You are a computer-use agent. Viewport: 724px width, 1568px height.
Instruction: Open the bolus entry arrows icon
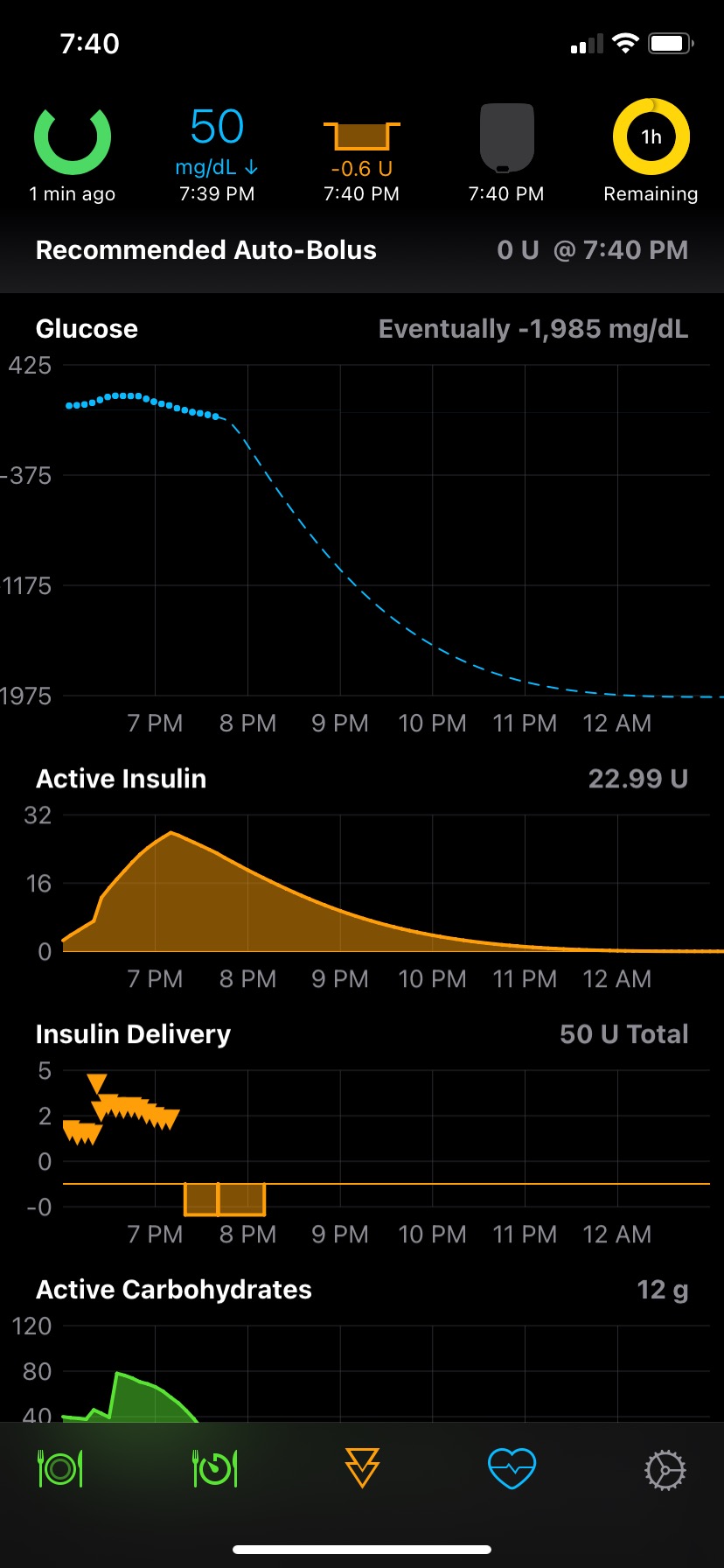361,1468
